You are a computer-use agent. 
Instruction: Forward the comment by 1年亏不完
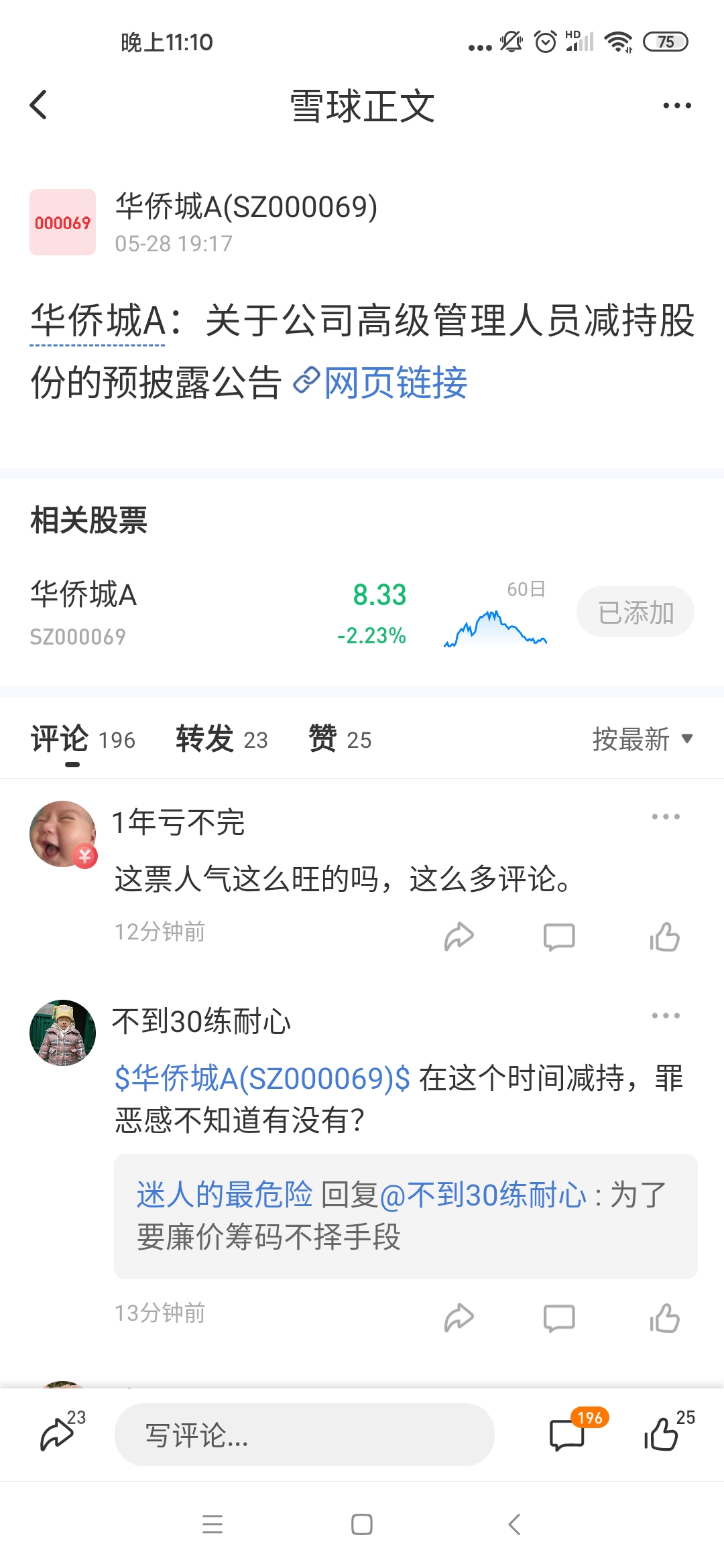click(x=459, y=937)
